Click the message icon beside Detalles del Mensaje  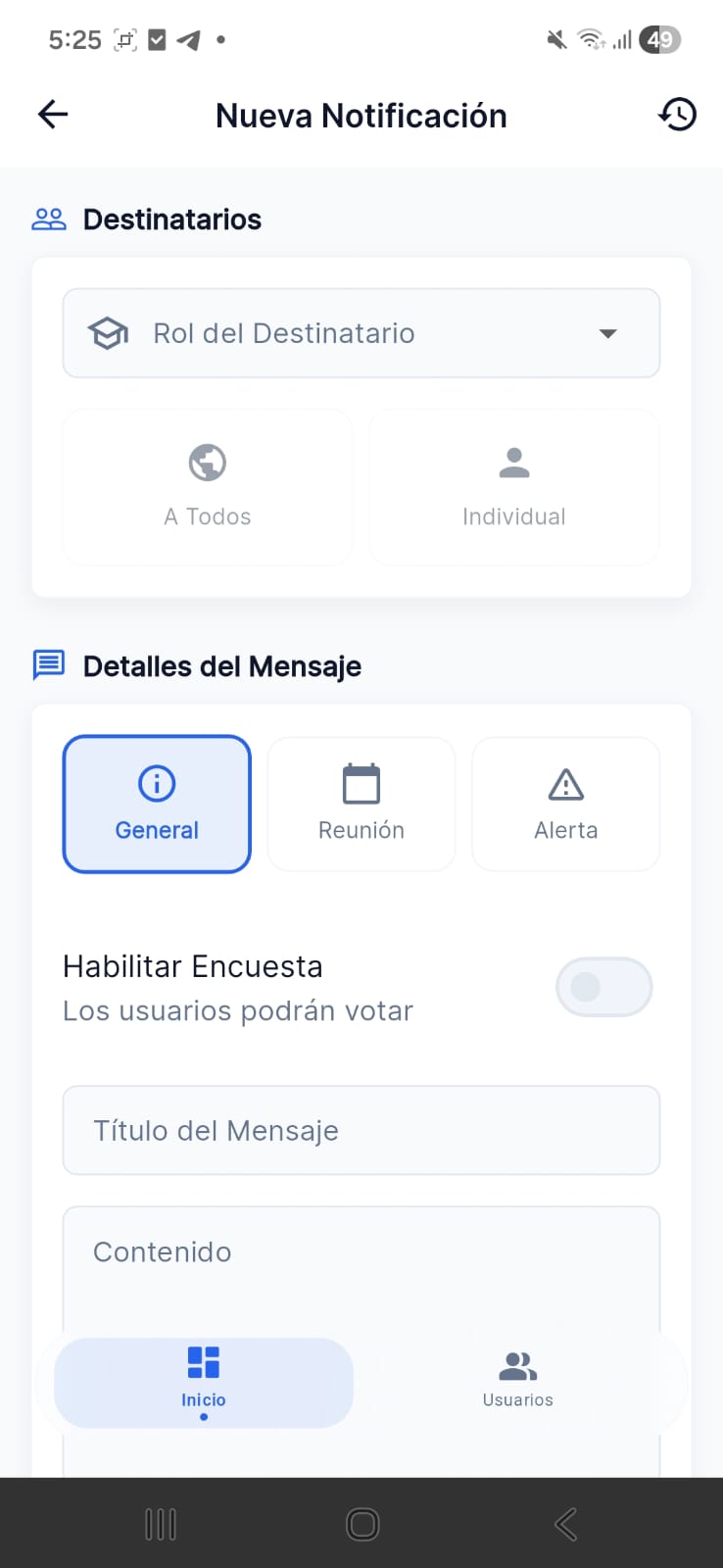[48, 664]
